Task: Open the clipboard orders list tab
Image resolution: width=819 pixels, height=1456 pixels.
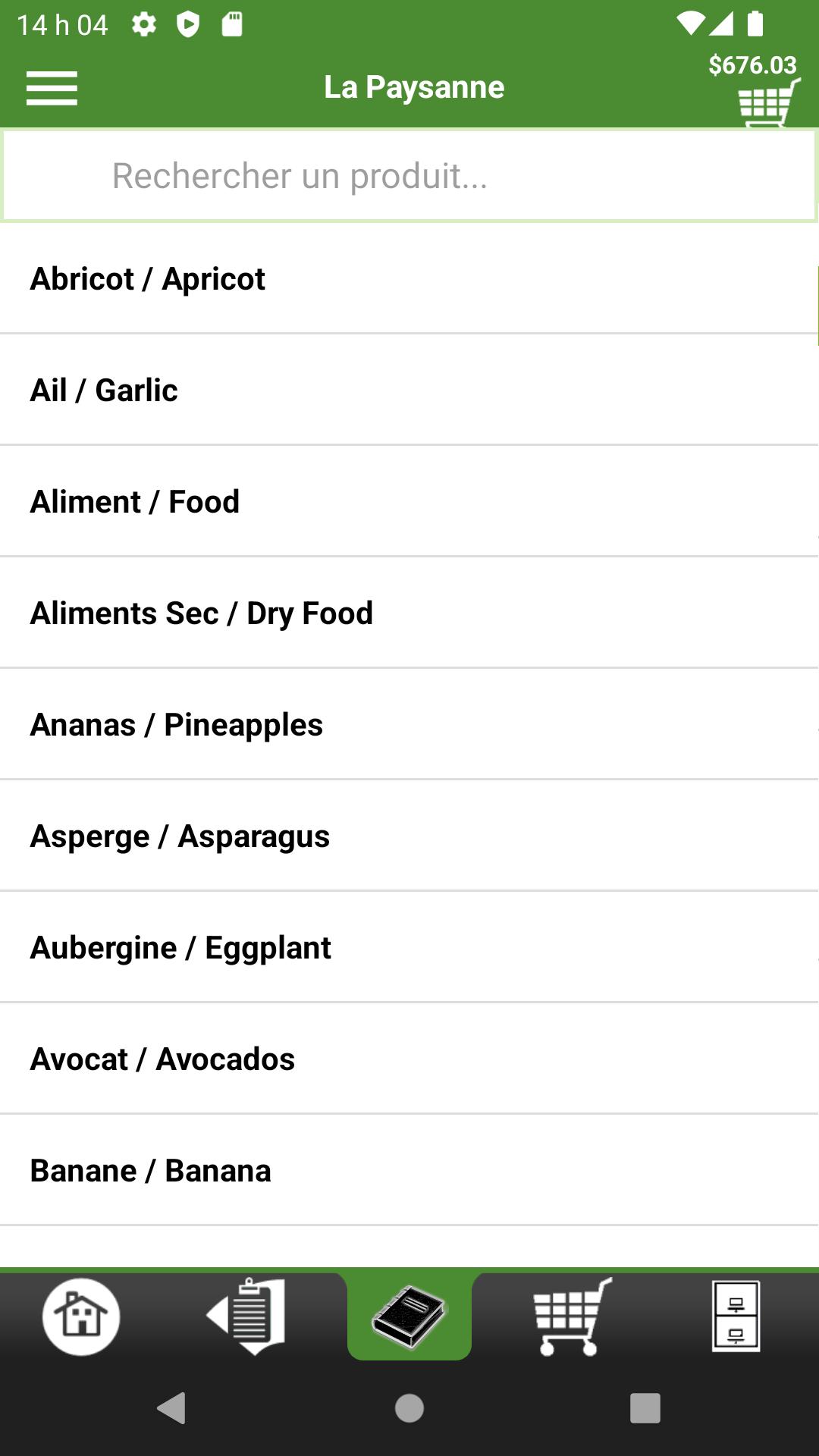Action: [x=246, y=1316]
